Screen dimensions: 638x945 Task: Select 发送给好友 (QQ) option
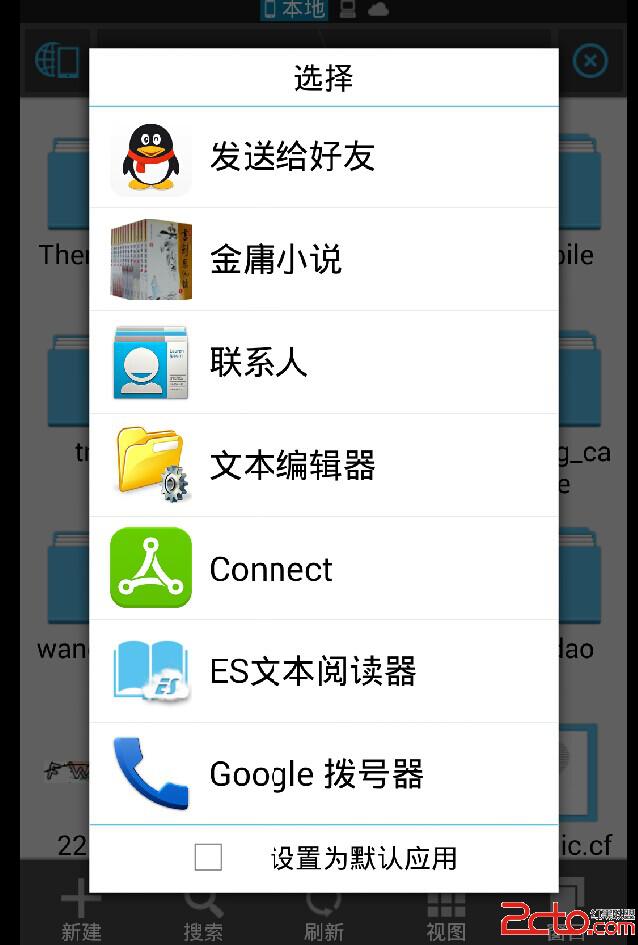[x=323, y=157]
